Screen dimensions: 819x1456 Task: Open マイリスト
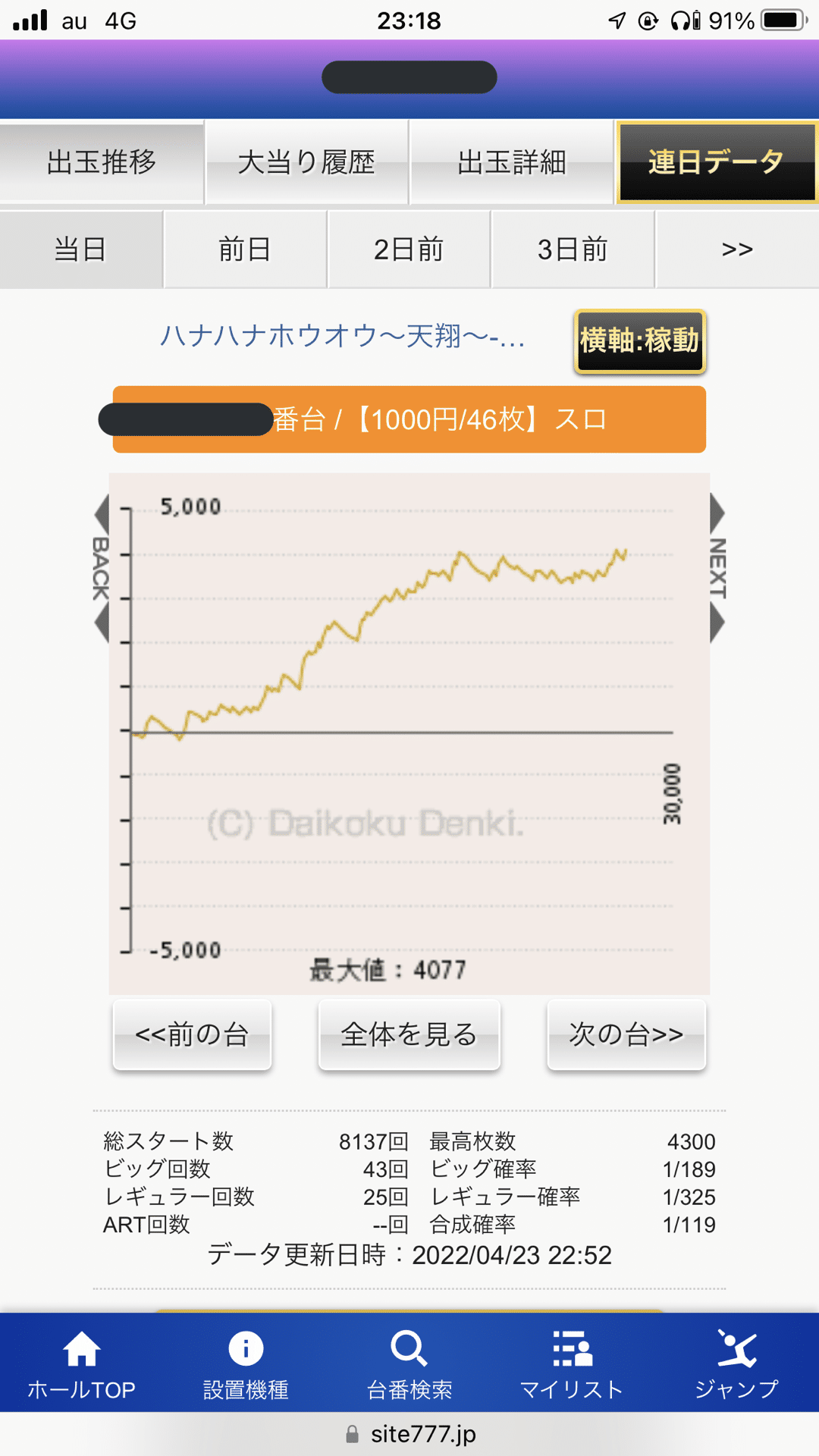tap(572, 1363)
